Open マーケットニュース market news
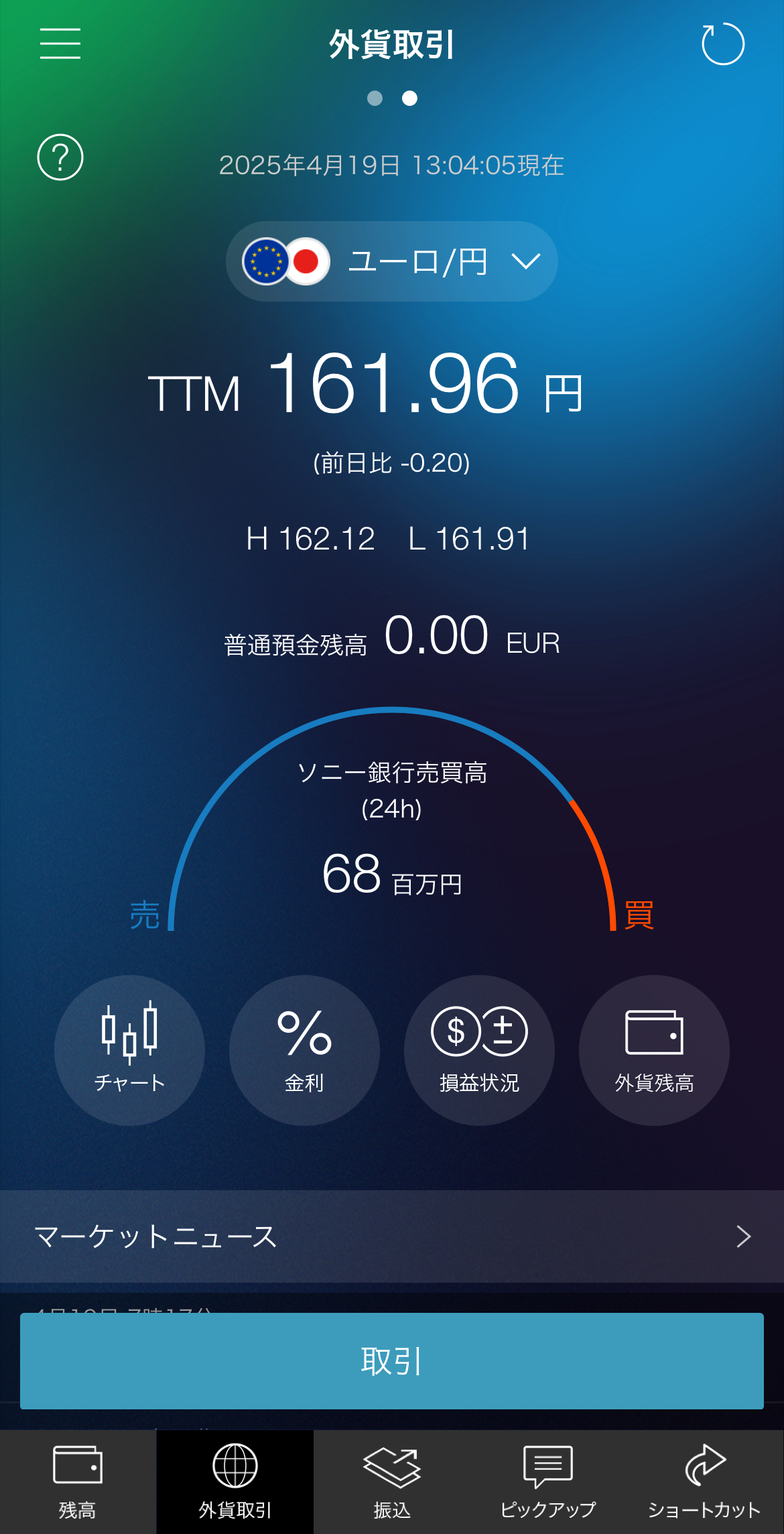The width and height of the screenshot is (784, 1534). (392, 1236)
